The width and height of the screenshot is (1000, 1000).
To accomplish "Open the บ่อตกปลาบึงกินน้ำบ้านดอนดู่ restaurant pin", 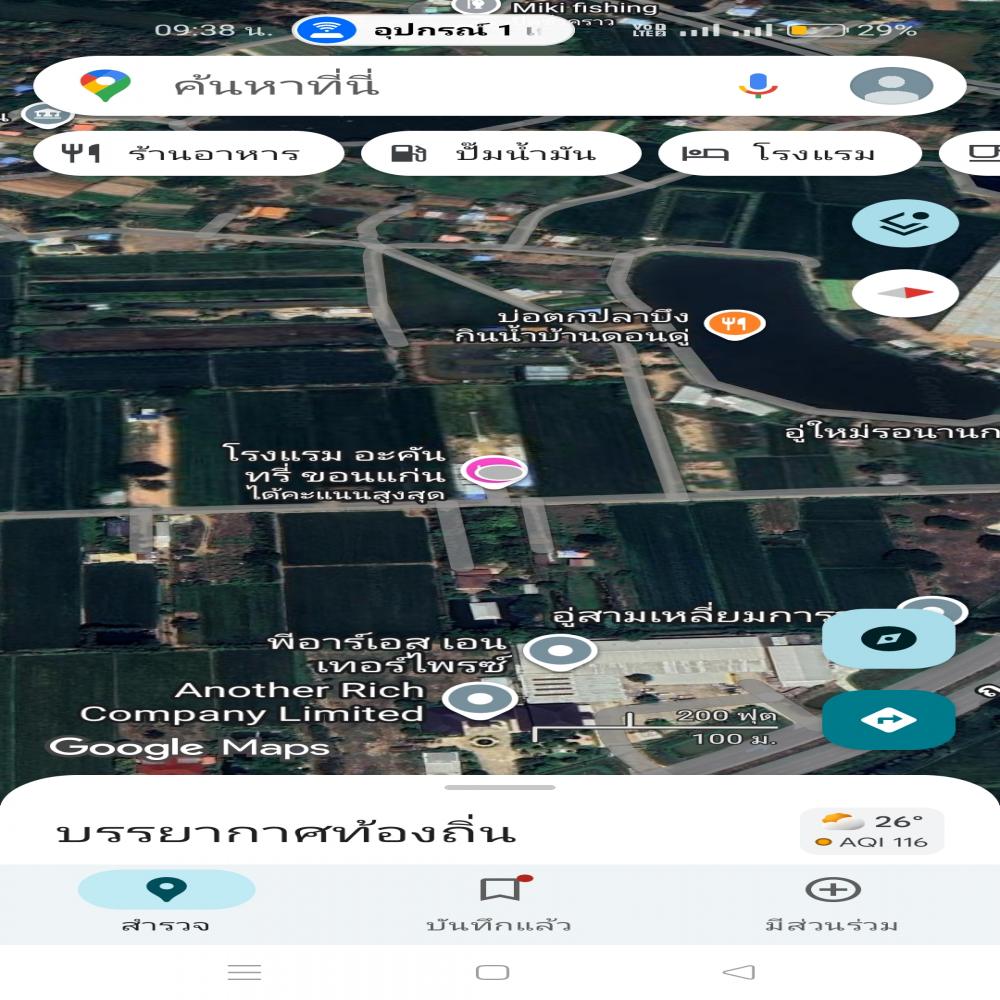I will [x=734, y=324].
